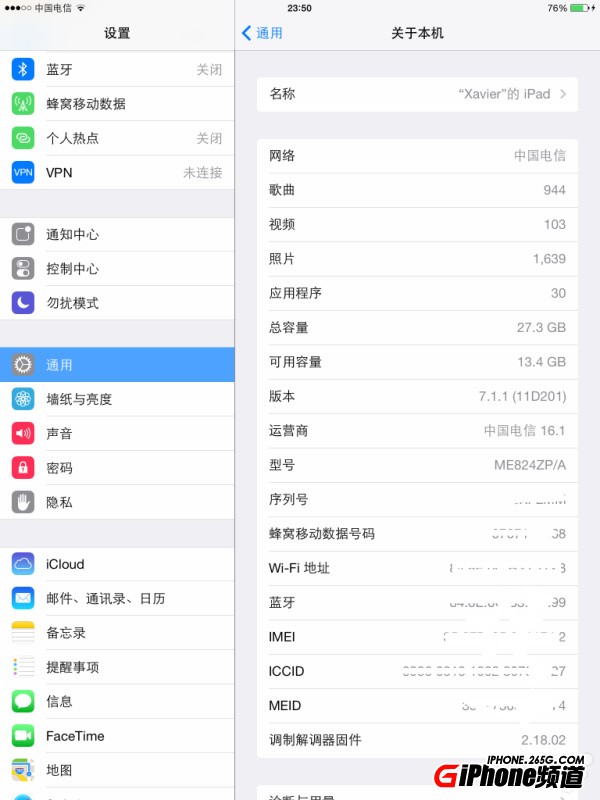This screenshot has width=600, height=800.
Task: Open 信息 settings
Action: [117, 701]
